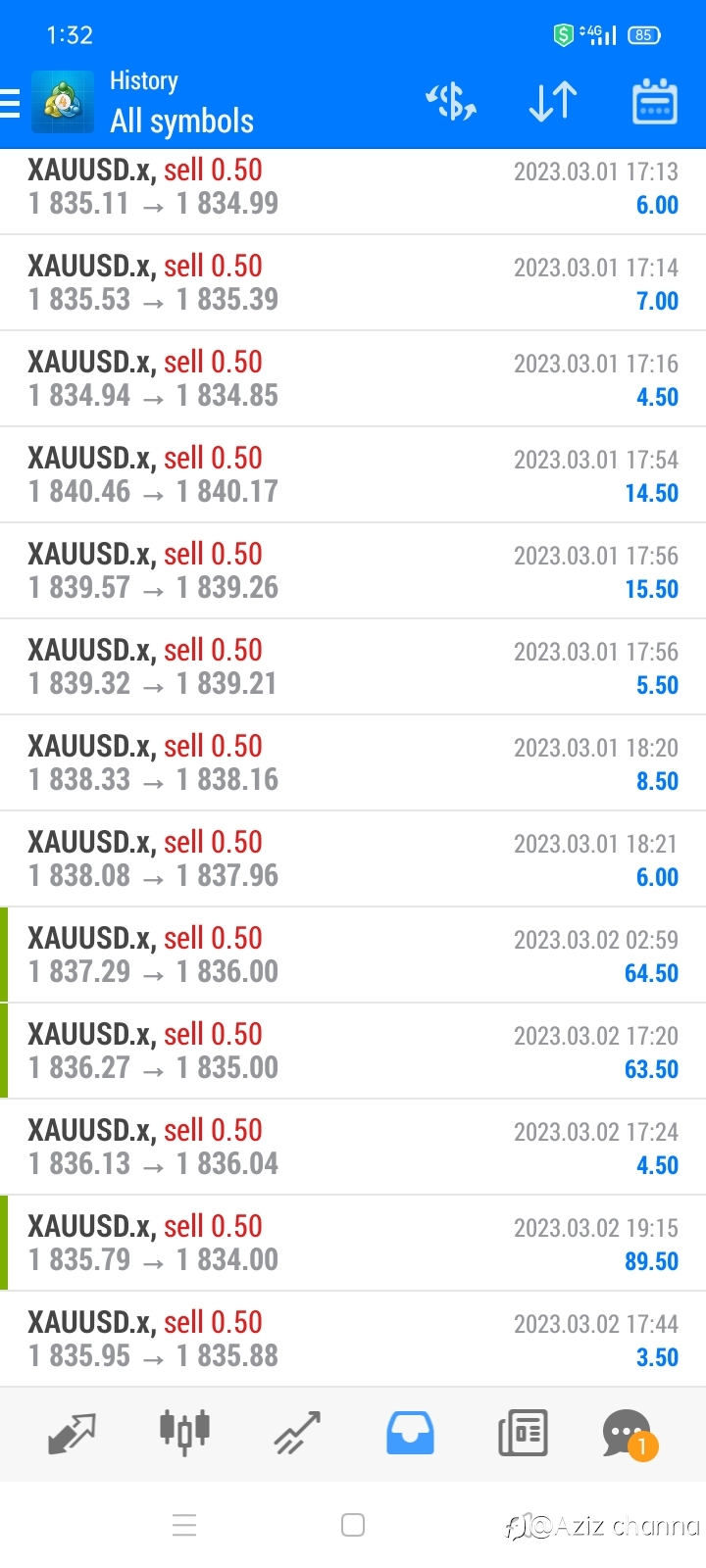The image size is (706, 1568).
Task: Open the trade with 89.50 profit
Action: [353, 1243]
